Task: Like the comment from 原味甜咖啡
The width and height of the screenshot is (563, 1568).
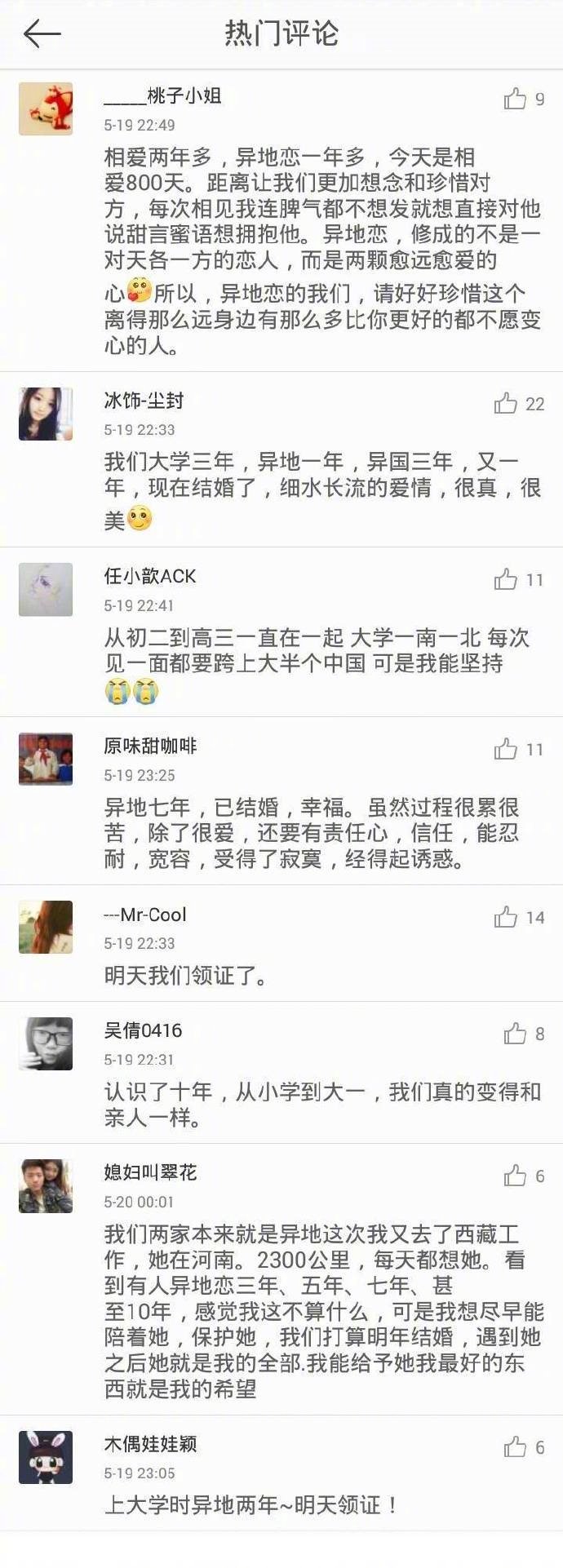Action: point(506,749)
